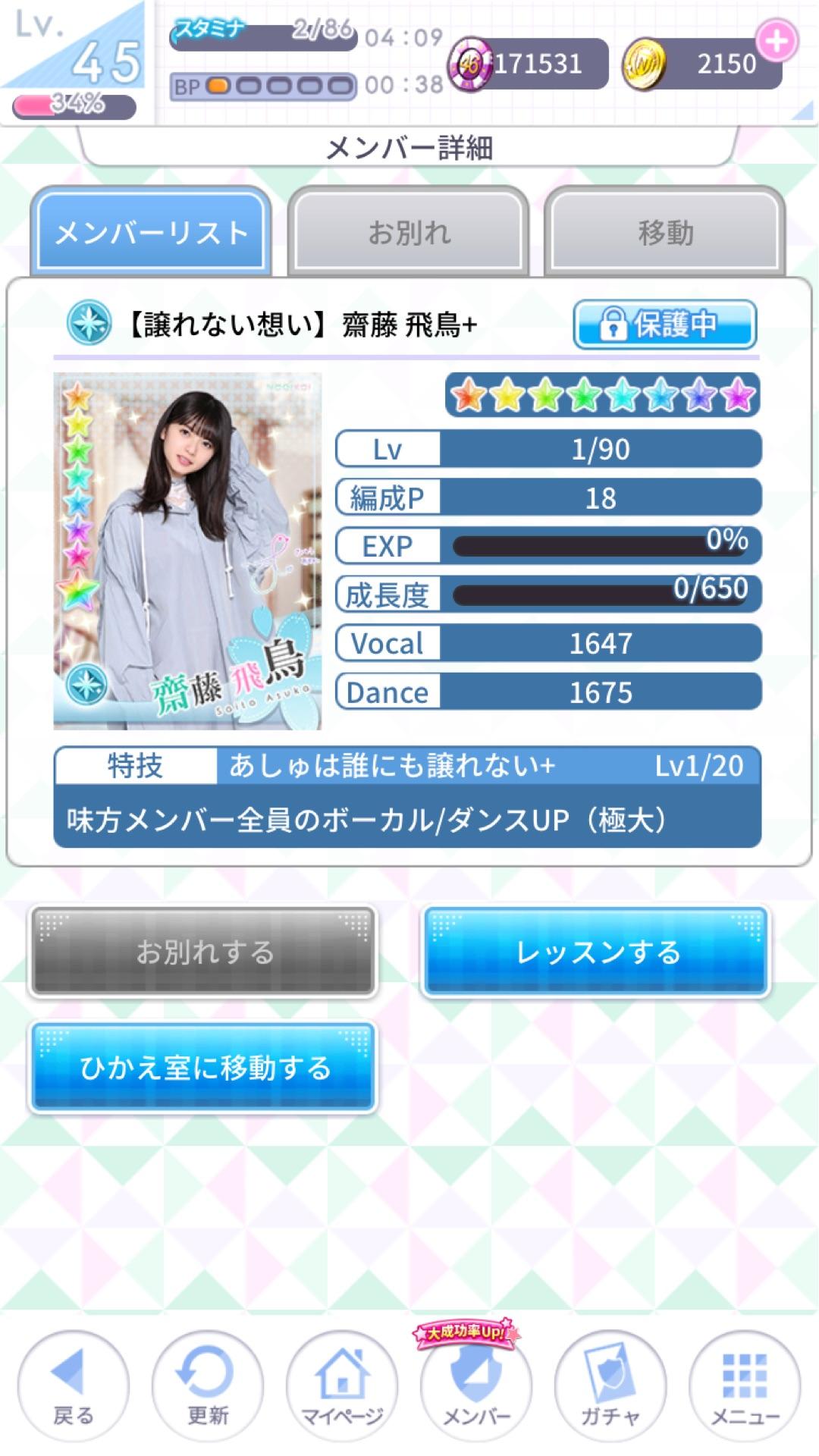Switch to the メンバーリスト tab
This screenshot has width=819, height=1456.
152,232
